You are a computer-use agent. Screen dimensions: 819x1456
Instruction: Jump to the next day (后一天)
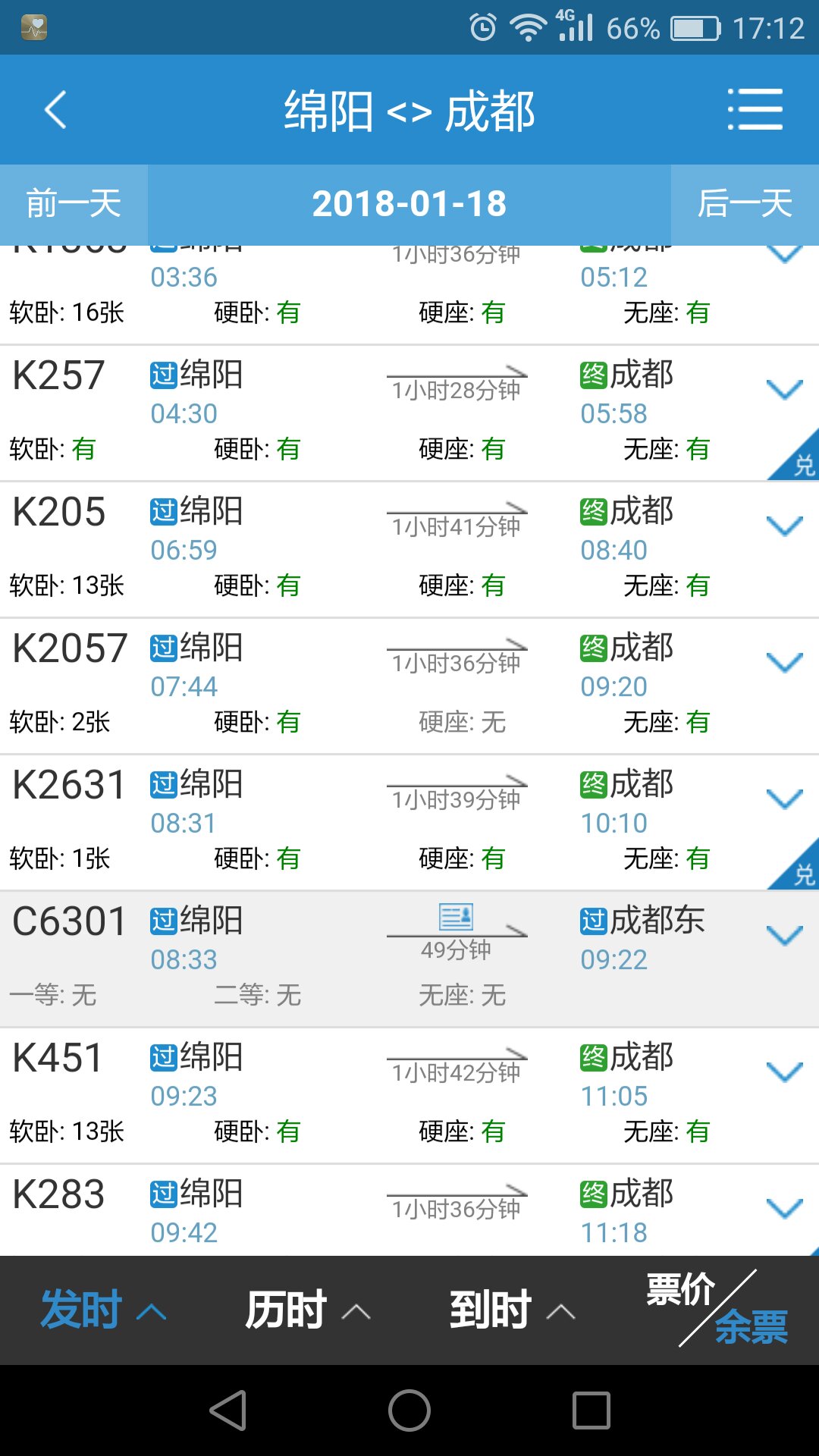[745, 204]
